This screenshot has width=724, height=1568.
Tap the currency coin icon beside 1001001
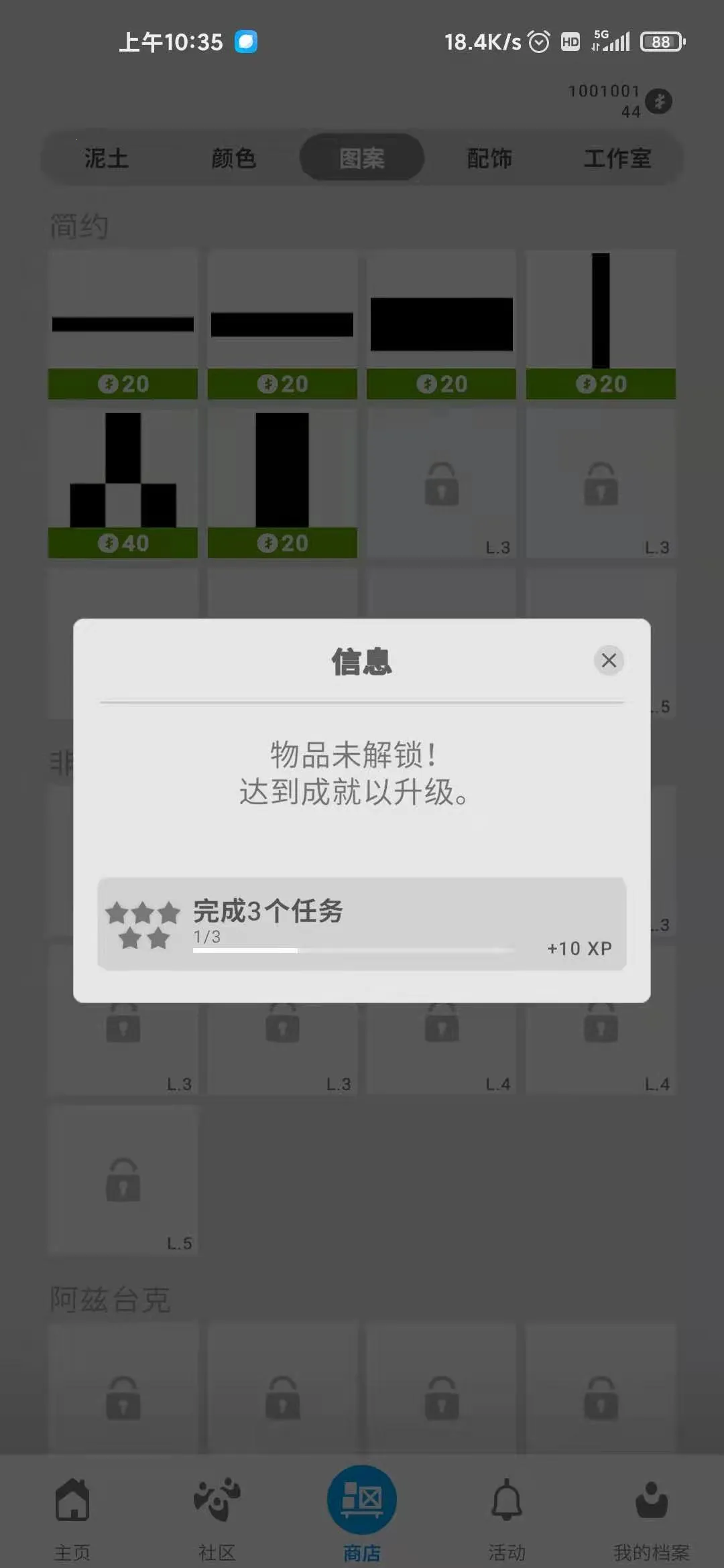pos(660,102)
